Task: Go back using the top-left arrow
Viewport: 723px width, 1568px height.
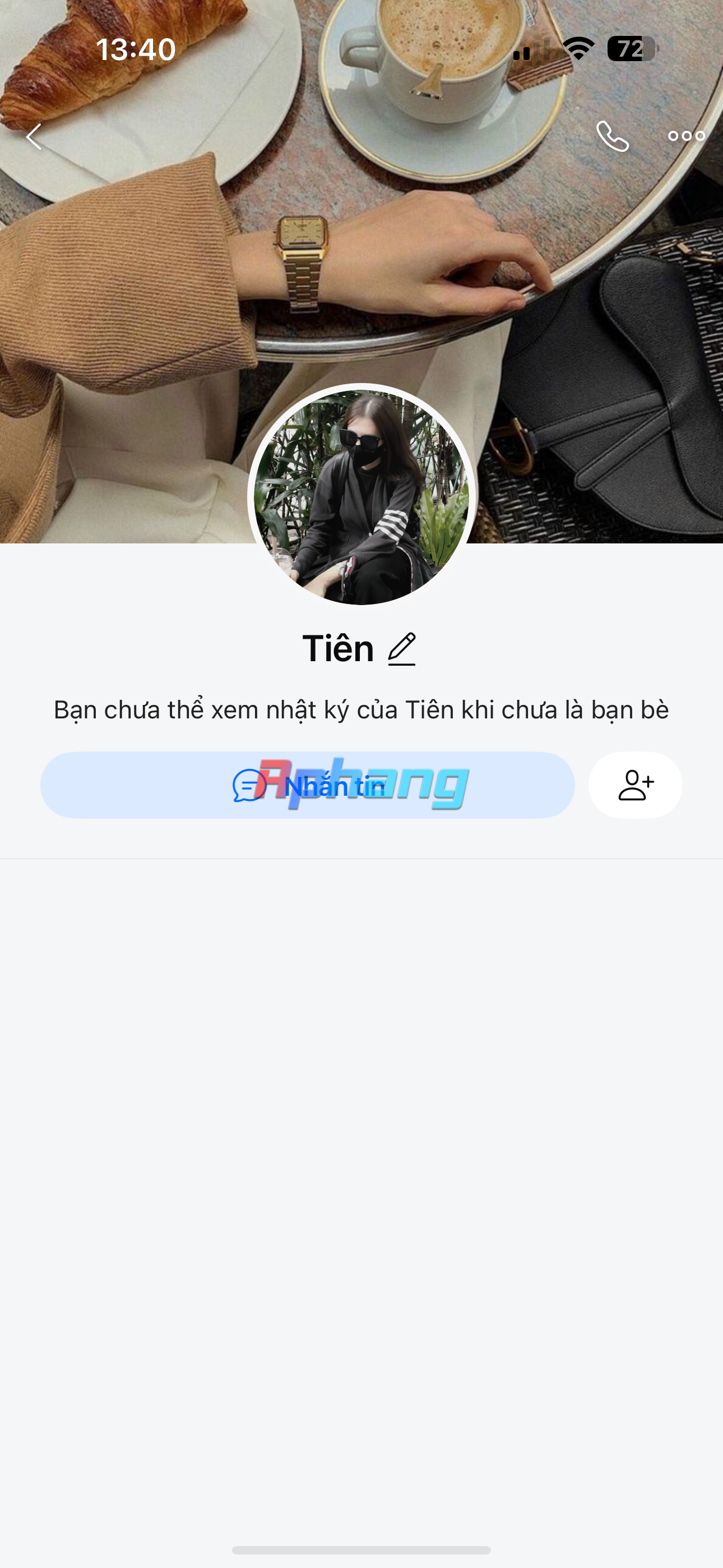Action: 34,136
